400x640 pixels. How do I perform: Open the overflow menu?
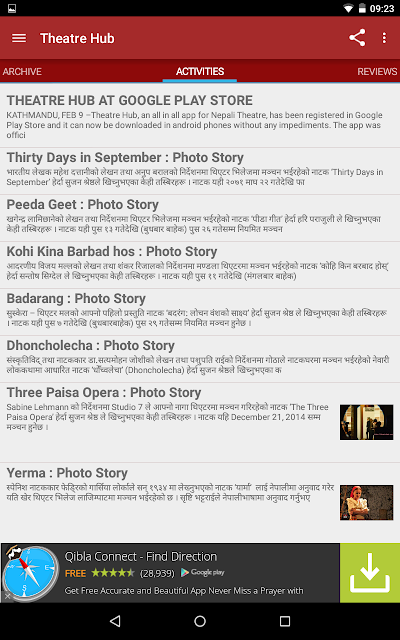click(x=384, y=38)
